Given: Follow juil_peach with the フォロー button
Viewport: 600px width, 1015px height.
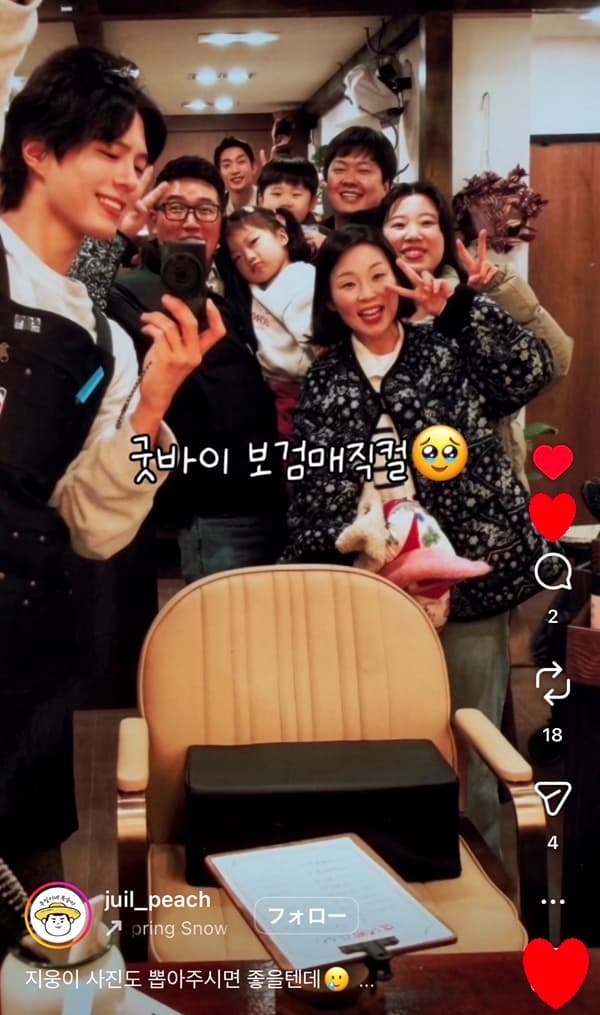Looking at the screenshot, I should [x=306, y=915].
